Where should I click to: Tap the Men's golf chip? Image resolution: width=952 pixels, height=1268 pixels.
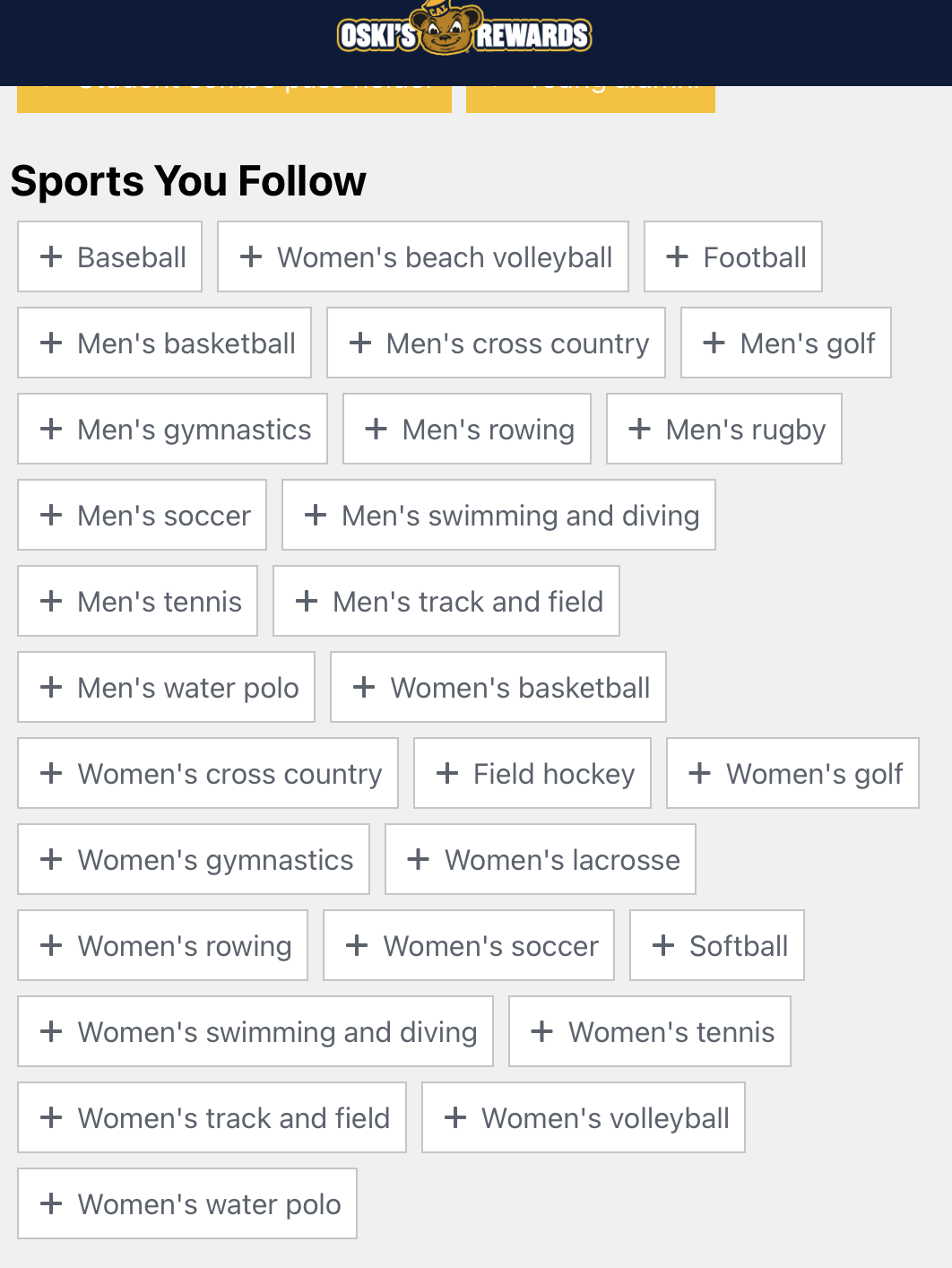pos(786,343)
